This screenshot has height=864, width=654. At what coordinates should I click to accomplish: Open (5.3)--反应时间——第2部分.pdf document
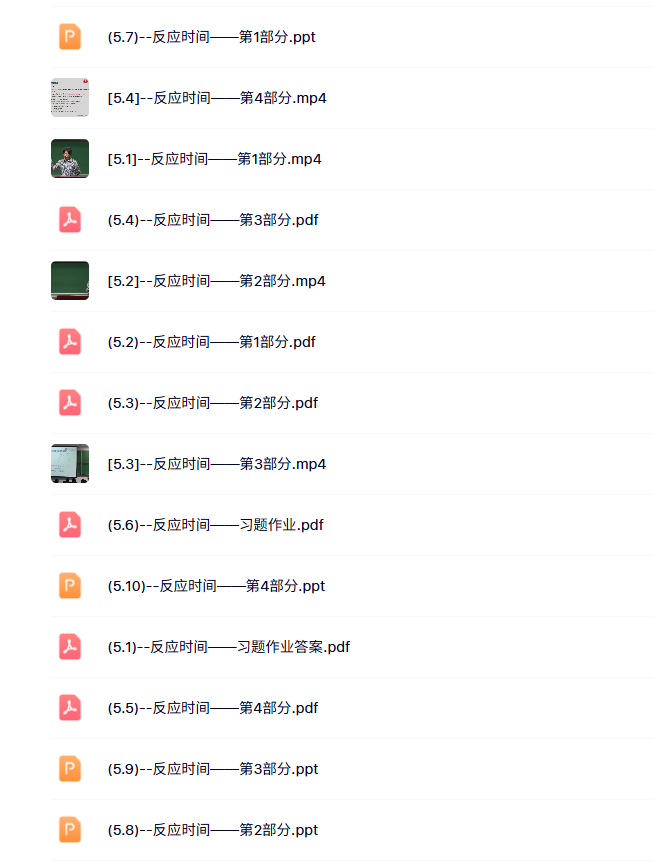tap(212, 403)
